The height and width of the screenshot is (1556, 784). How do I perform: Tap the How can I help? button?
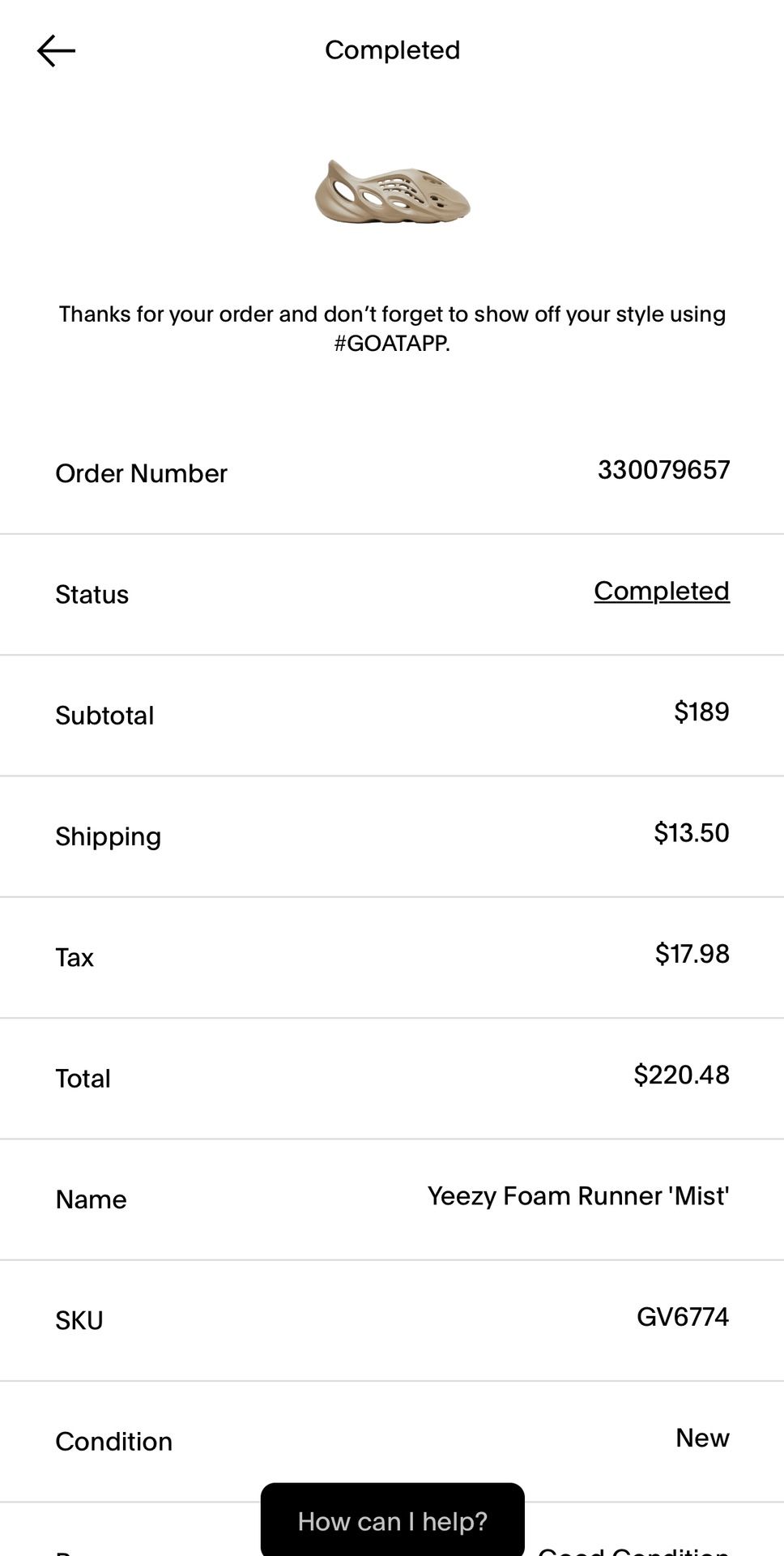click(x=392, y=1520)
